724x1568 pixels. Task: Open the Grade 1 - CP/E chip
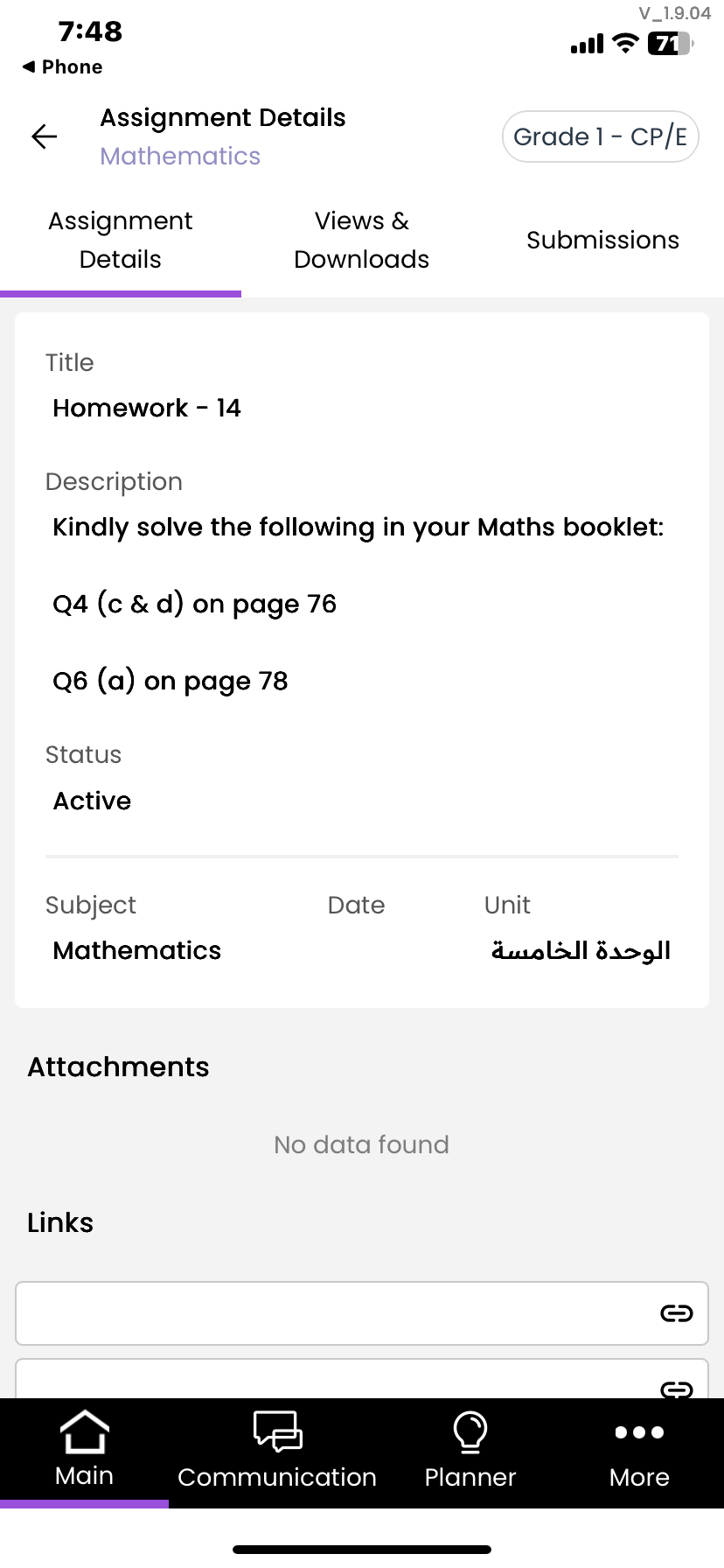pos(600,136)
